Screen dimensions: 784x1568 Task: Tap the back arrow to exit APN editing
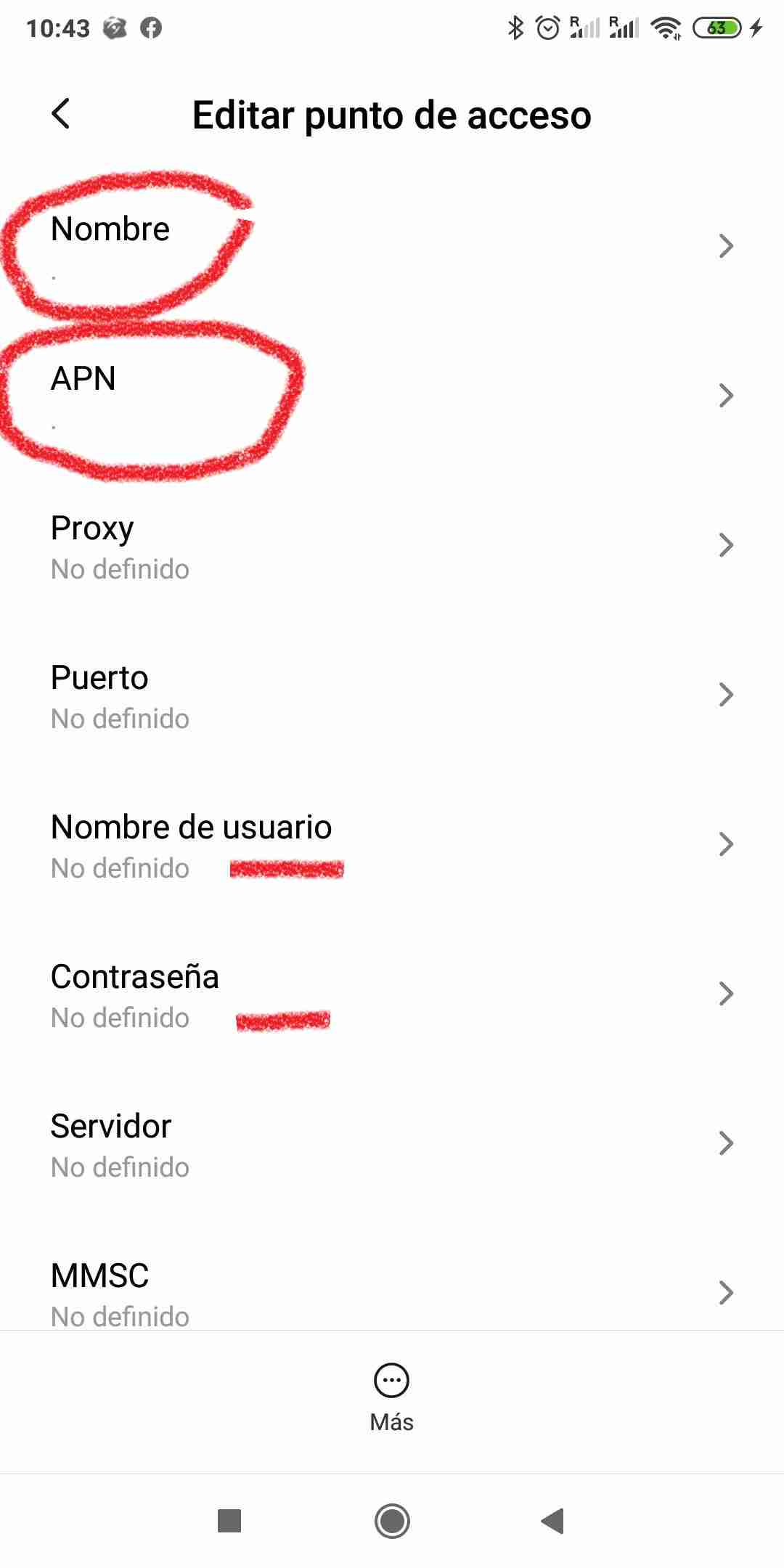pyautogui.click(x=61, y=114)
